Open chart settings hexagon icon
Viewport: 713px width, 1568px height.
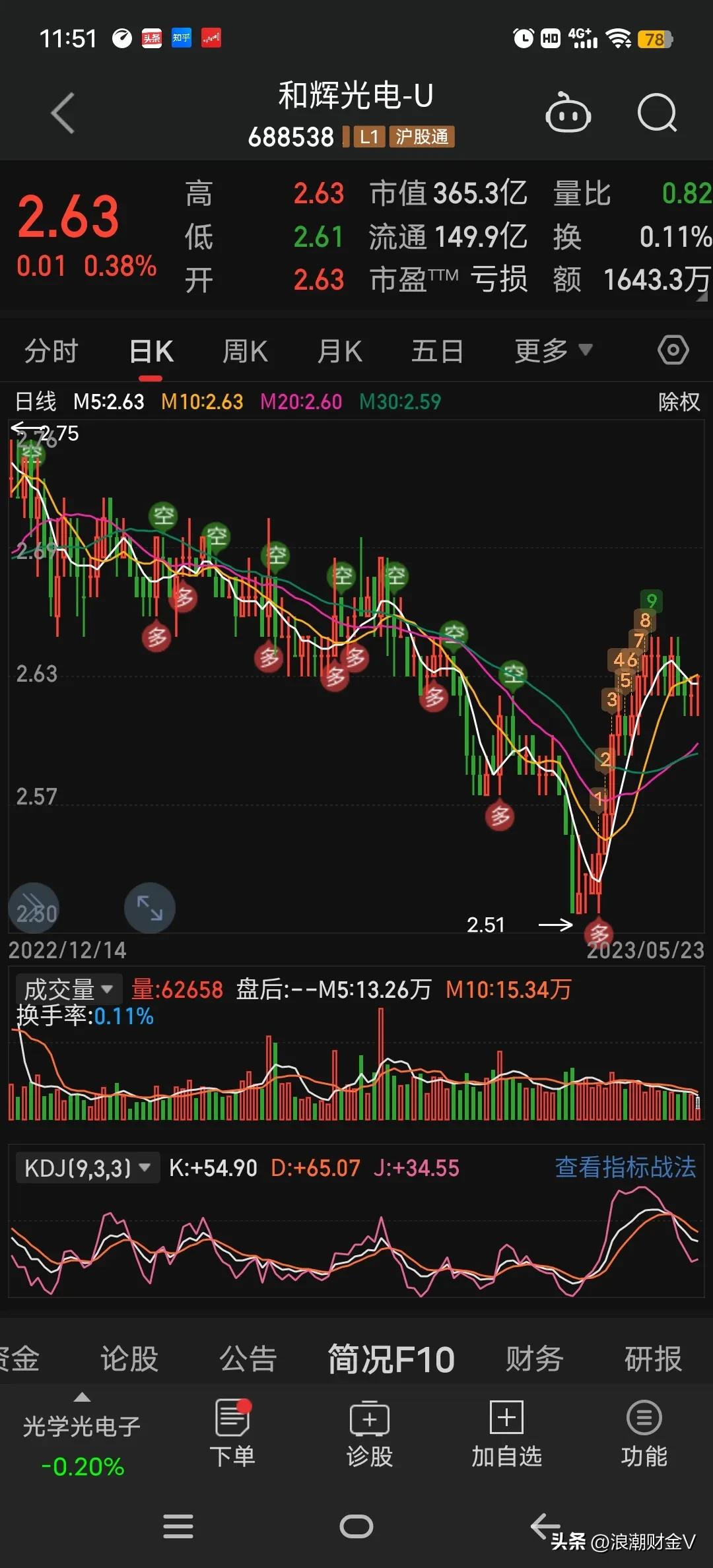673,350
